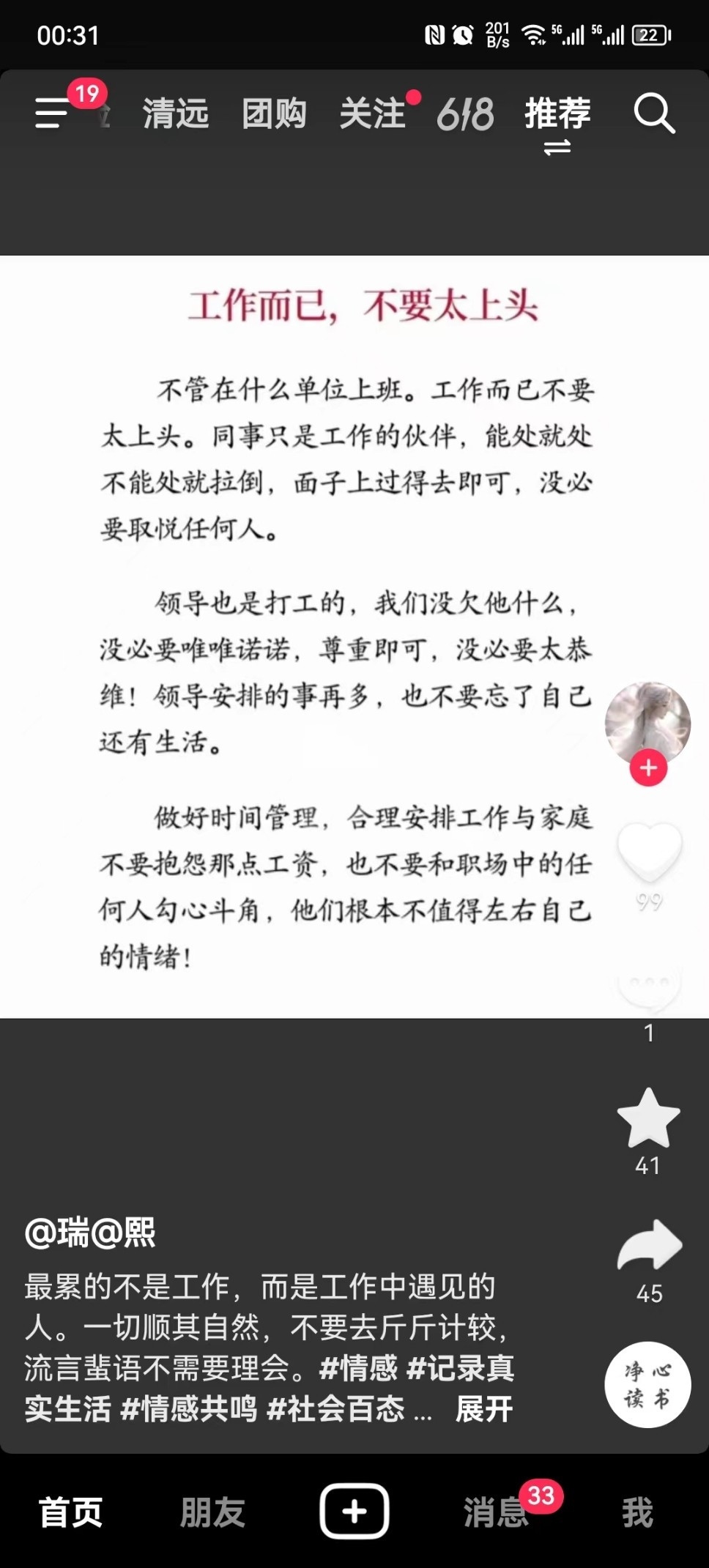709x1568 pixels.
Task: Add this video to favorites
Action: pos(649,1118)
